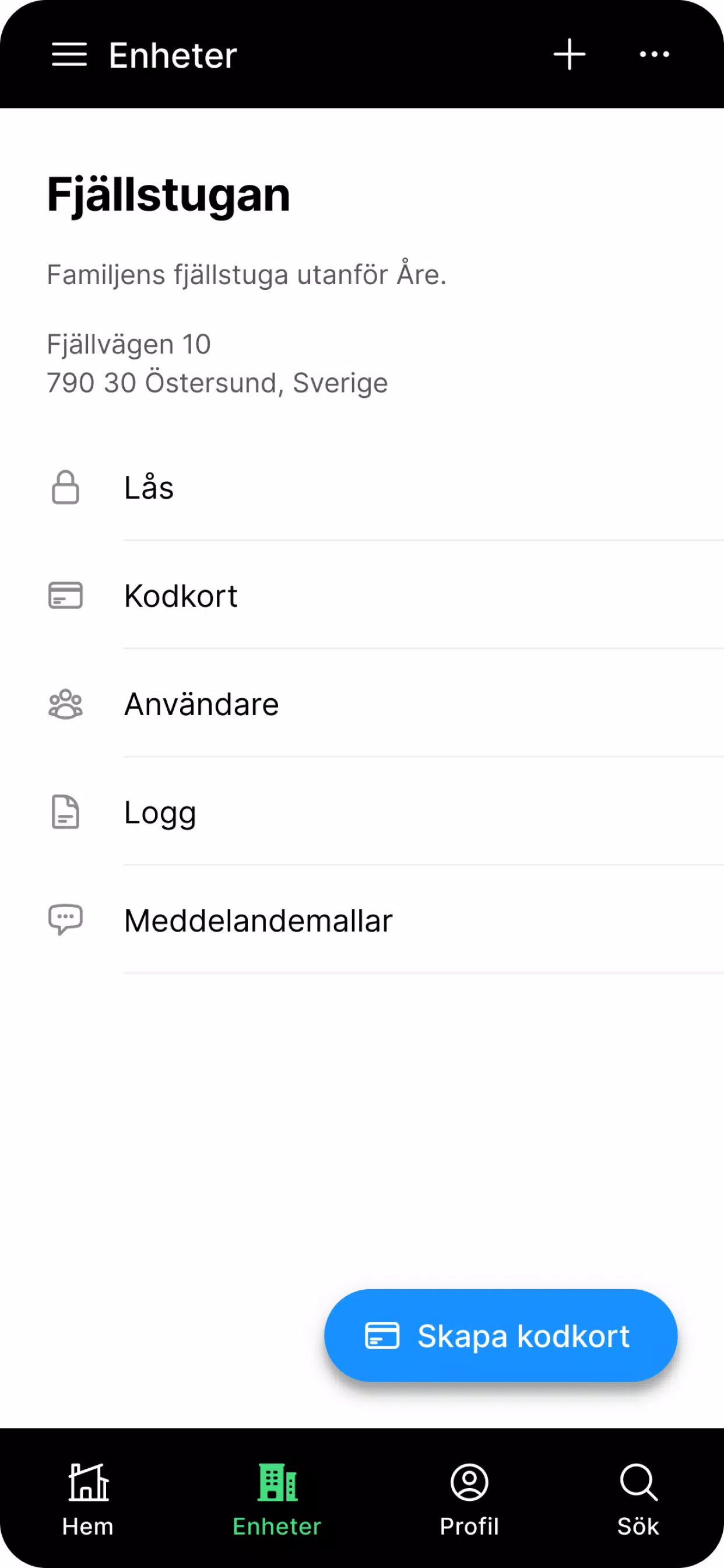Image resolution: width=724 pixels, height=1568 pixels.
Task: Tap the Skapa kodkort button
Action: [501, 1335]
